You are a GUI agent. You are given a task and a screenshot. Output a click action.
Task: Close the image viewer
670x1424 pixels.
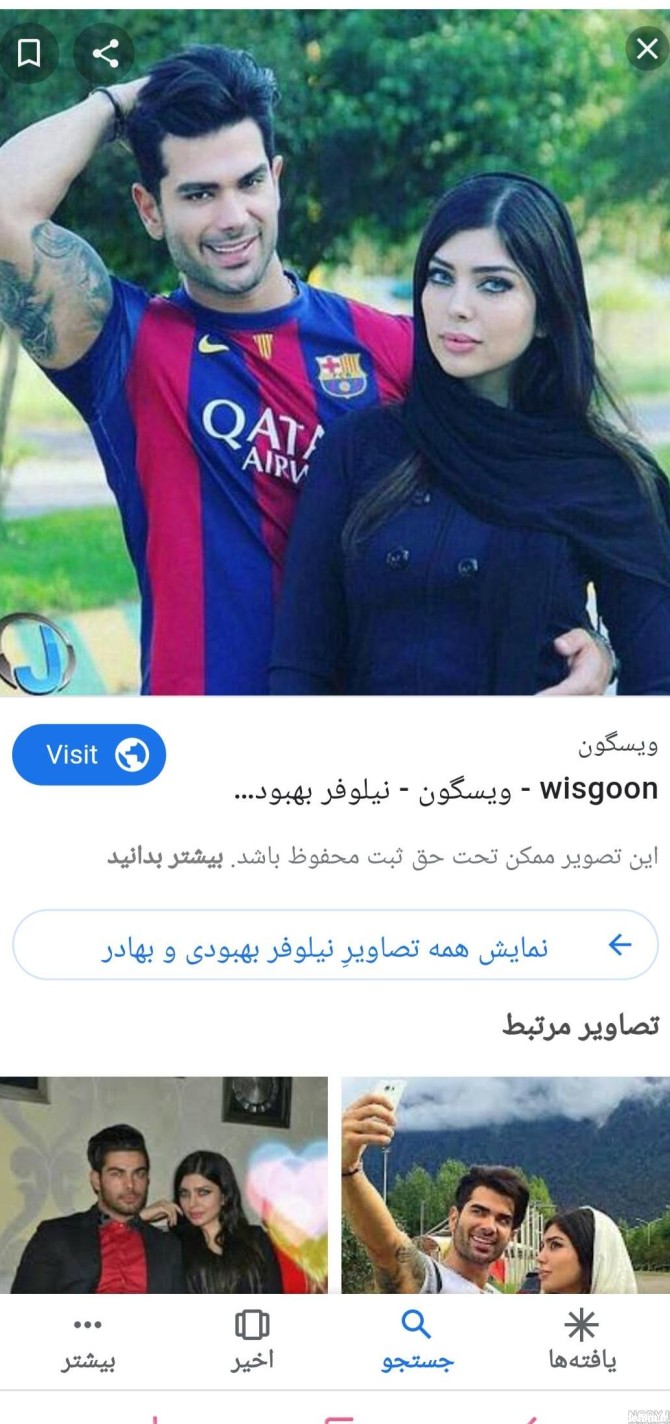click(645, 48)
